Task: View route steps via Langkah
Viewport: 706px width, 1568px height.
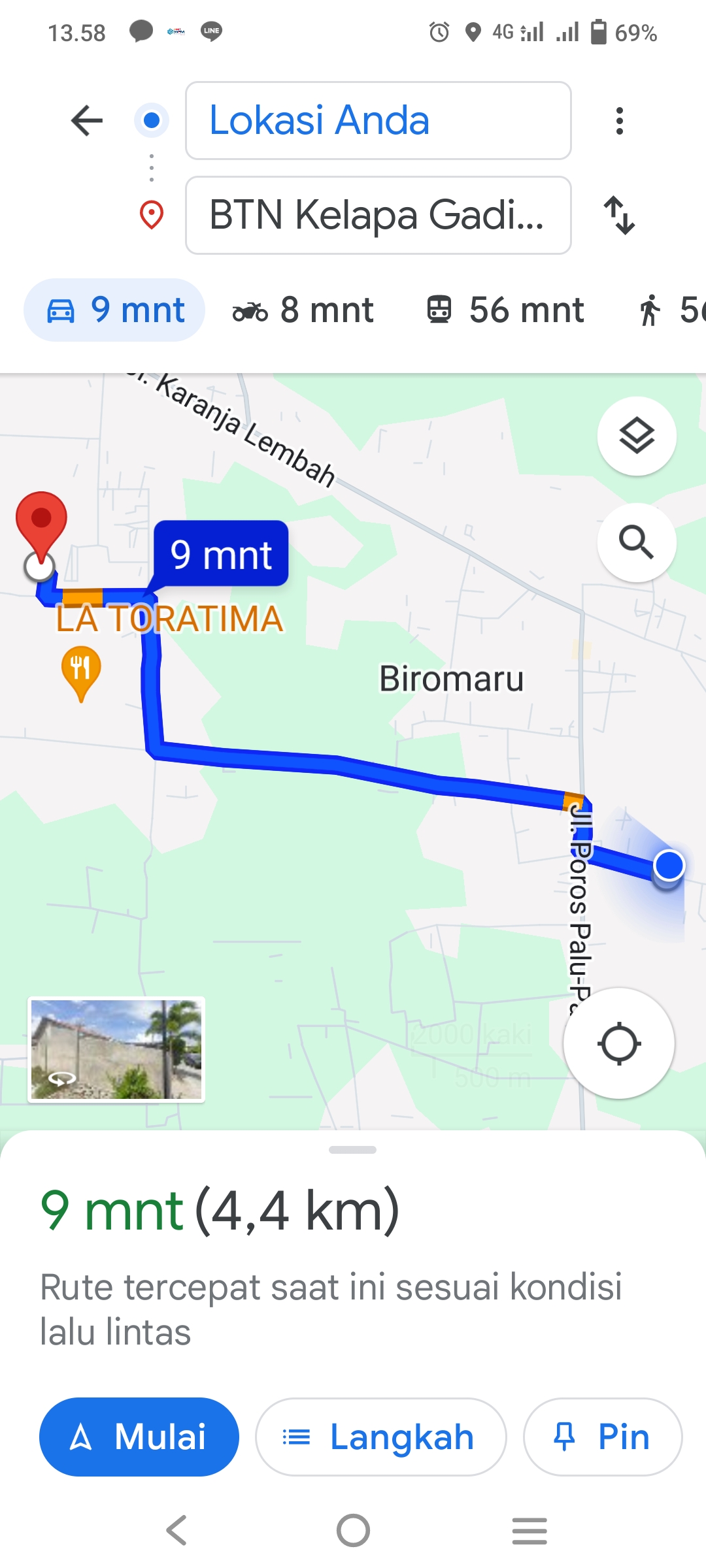Action: 380,1437
